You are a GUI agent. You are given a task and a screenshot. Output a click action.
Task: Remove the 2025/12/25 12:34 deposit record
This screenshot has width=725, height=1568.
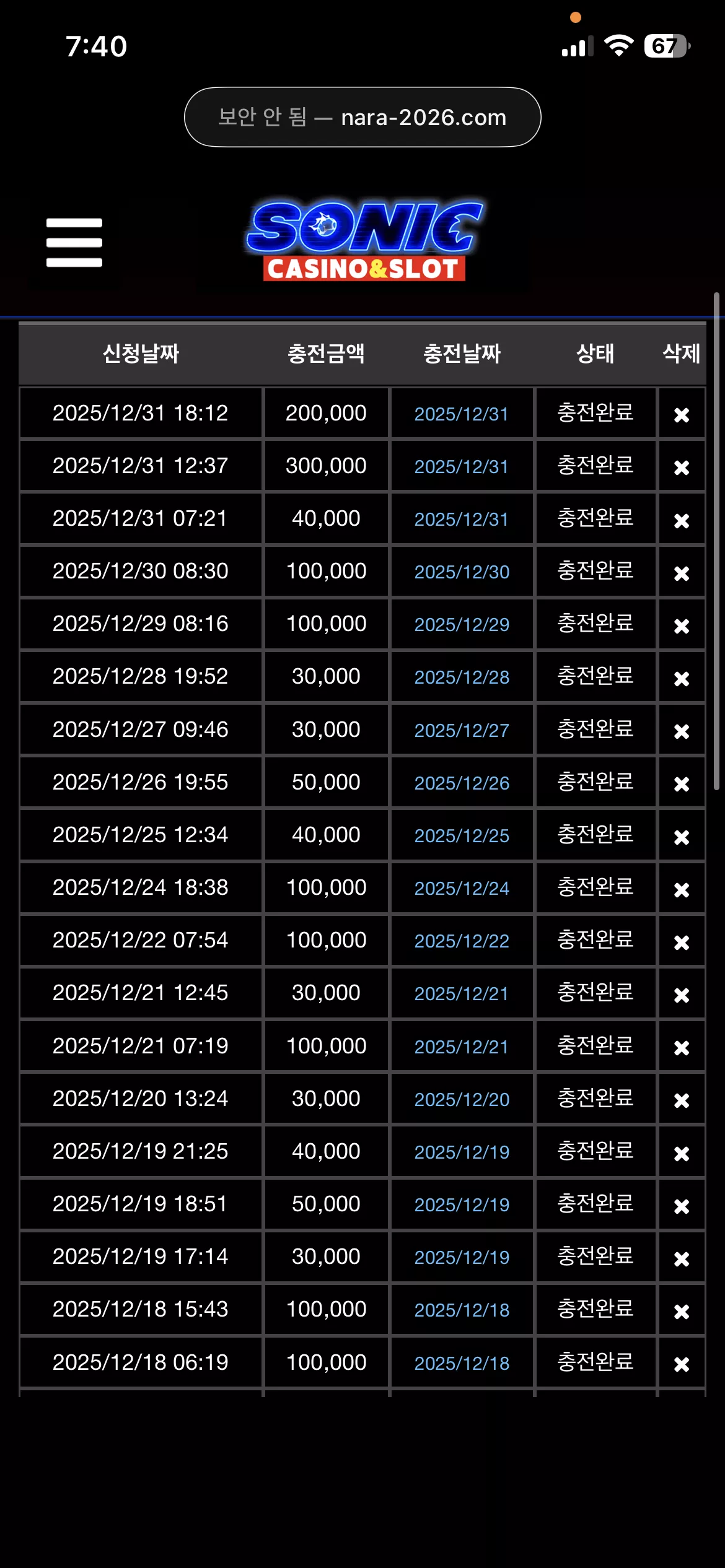coord(682,837)
